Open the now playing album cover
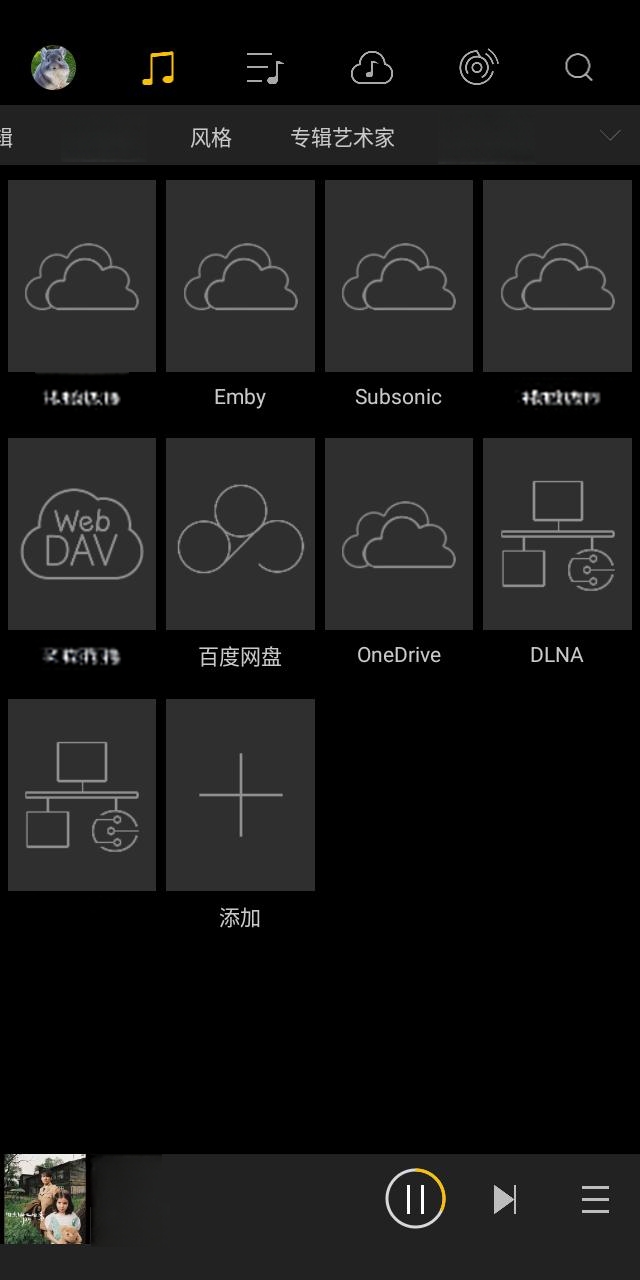Image resolution: width=640 pixels, height=1280 pixels. coord(46,1199)
